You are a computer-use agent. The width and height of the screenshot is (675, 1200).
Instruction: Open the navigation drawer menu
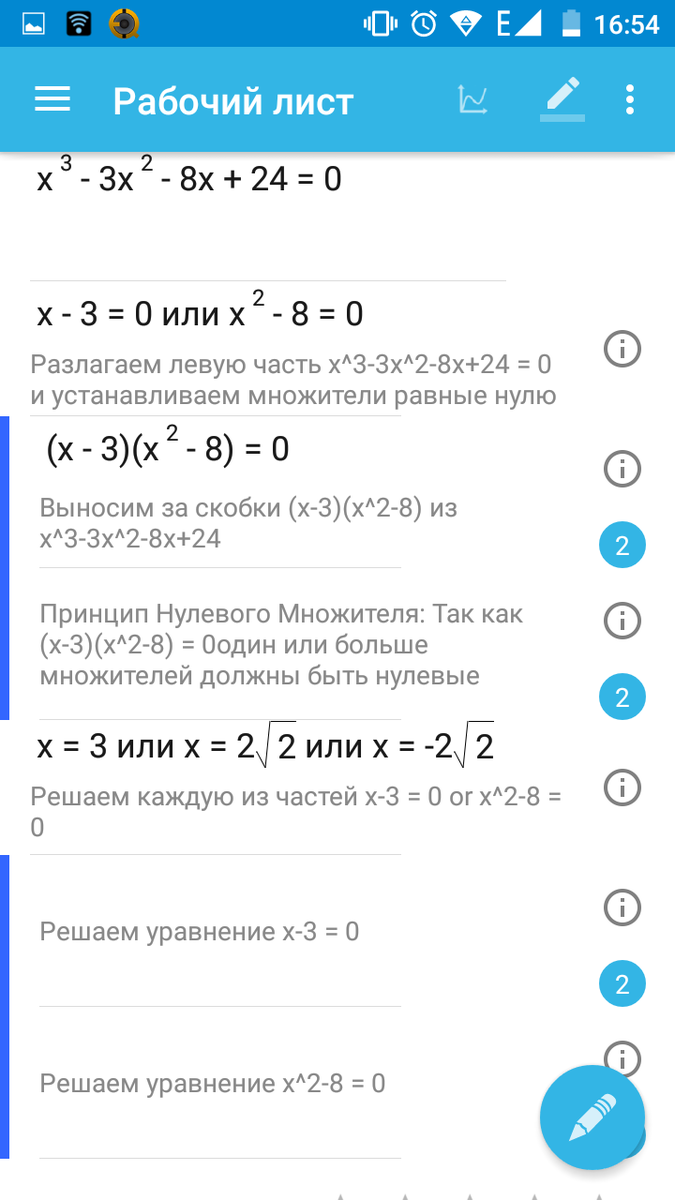[x=52, y=100]
